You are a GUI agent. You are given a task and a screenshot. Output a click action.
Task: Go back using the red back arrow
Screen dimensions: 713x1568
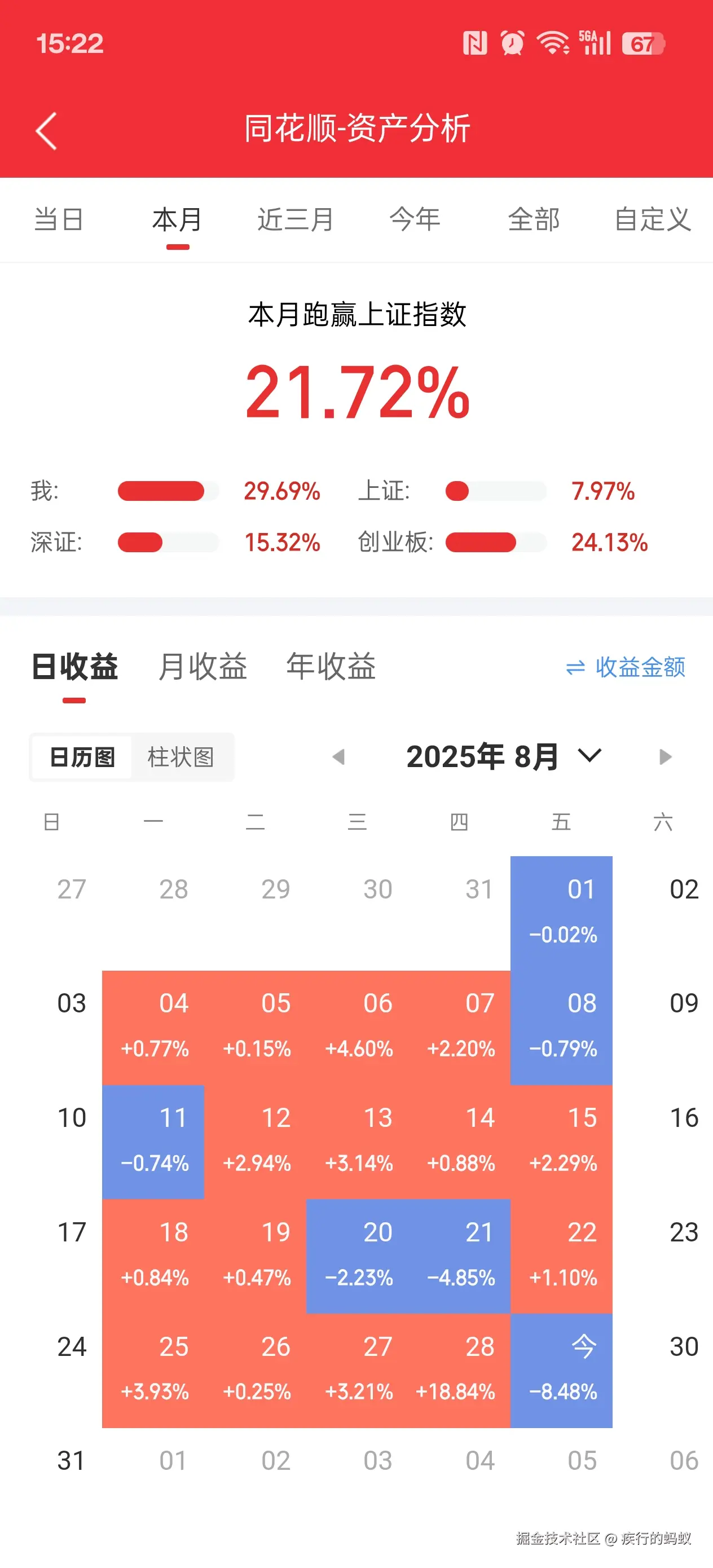tap(45, 130)
